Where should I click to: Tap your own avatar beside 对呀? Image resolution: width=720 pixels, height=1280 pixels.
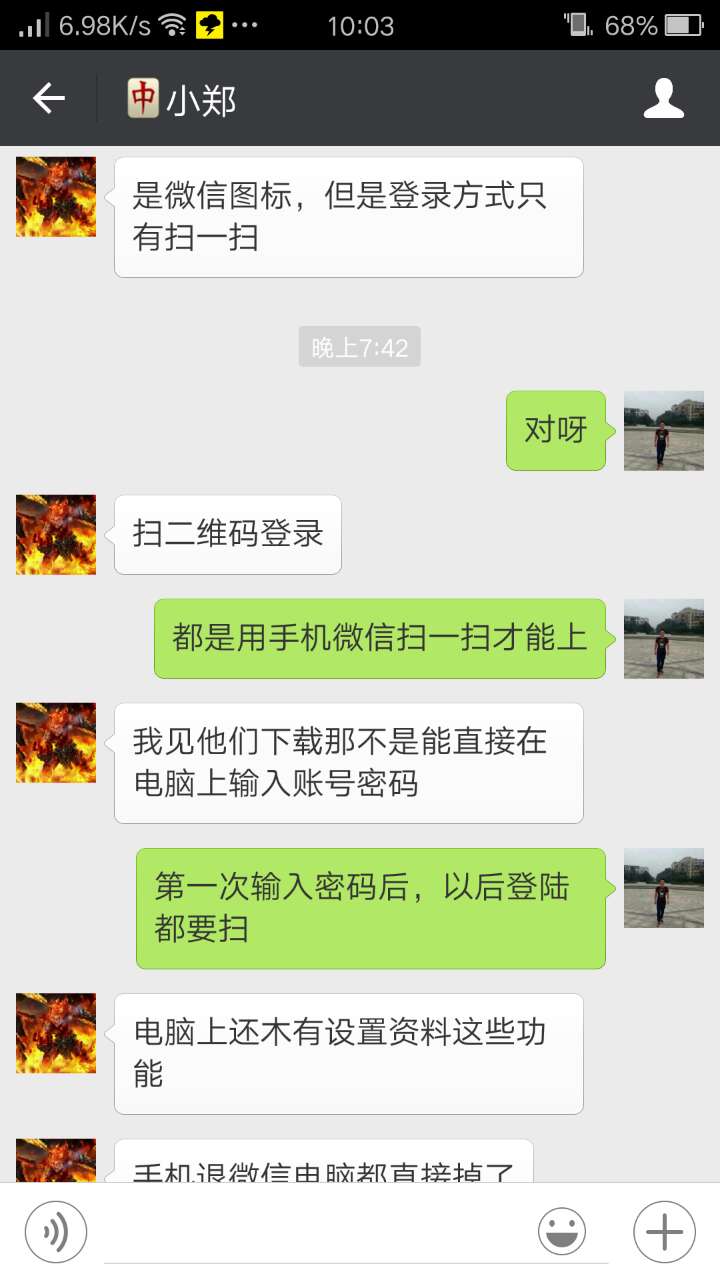point(663,432)
